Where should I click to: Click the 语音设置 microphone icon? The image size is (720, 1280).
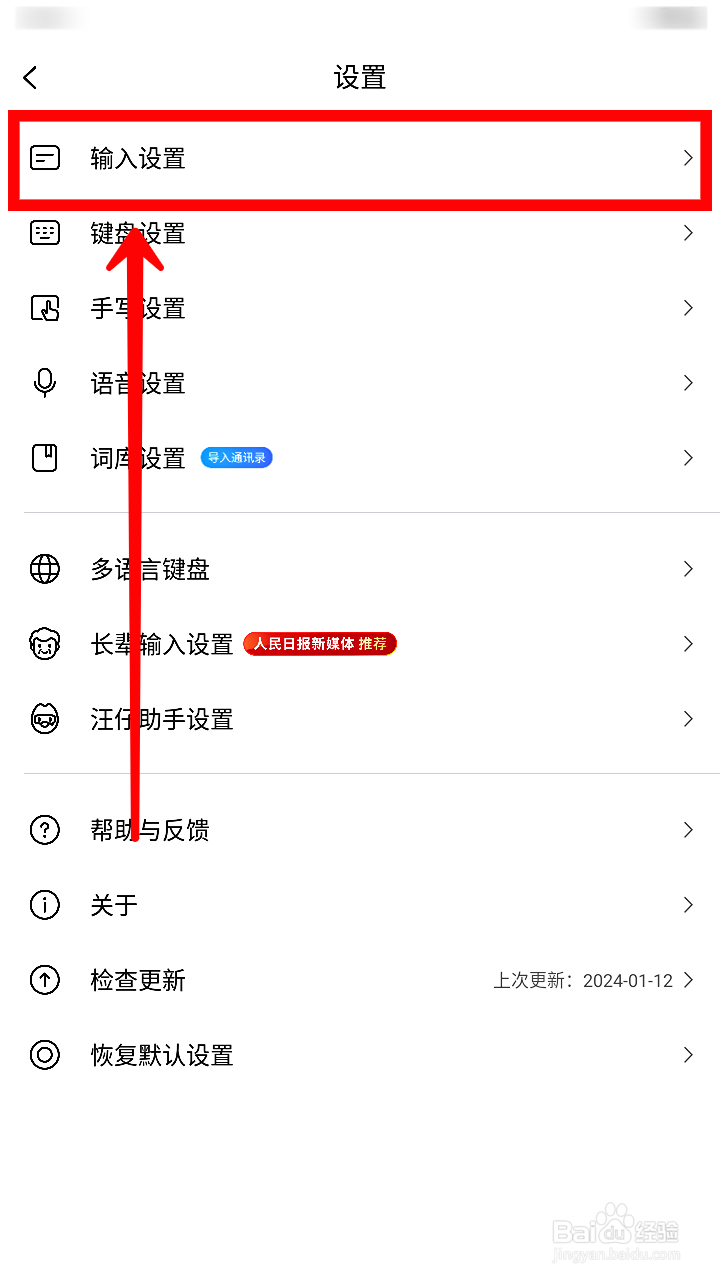[x=45, y=383]
